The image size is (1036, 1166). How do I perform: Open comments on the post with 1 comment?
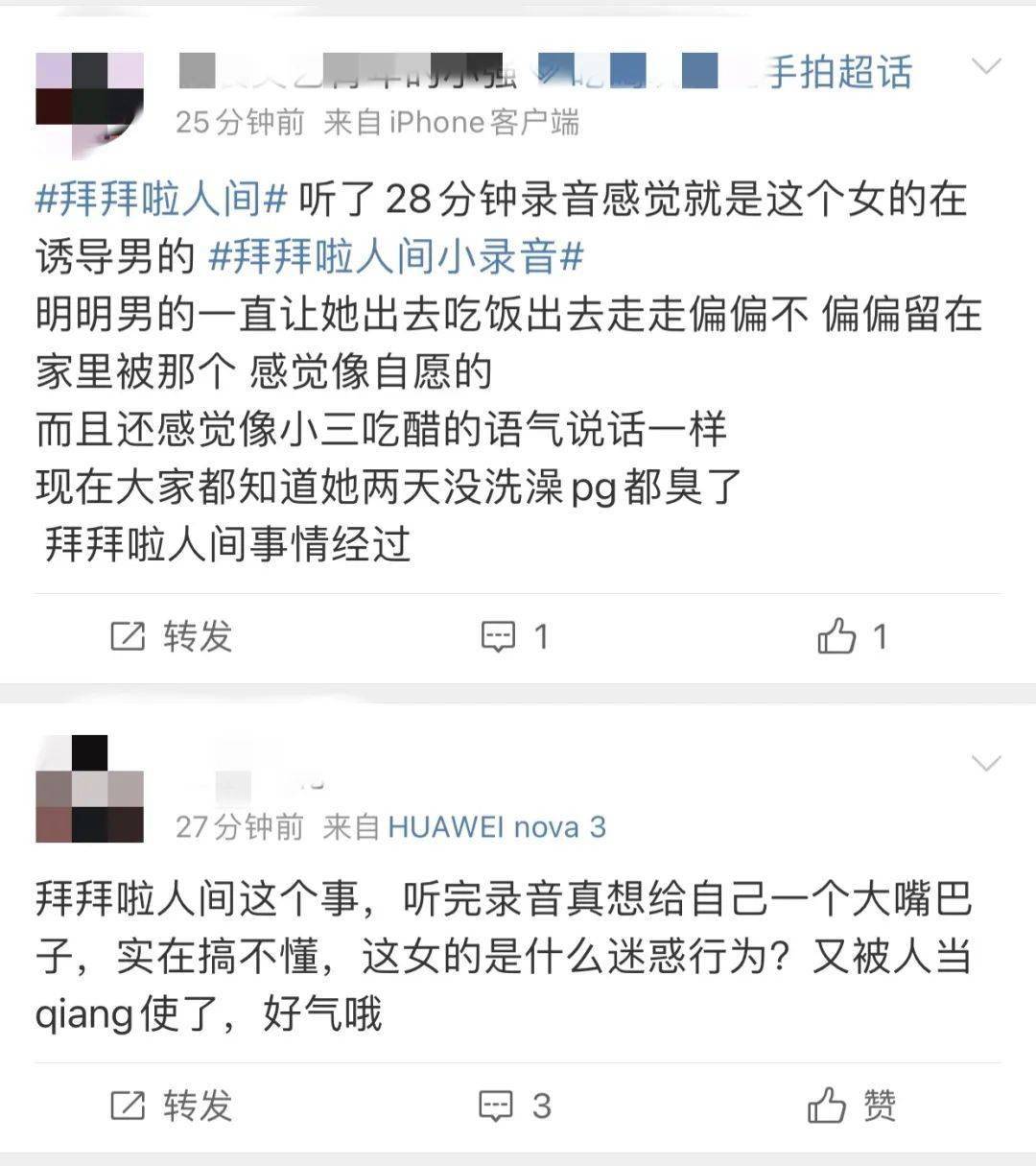point(514,636)
